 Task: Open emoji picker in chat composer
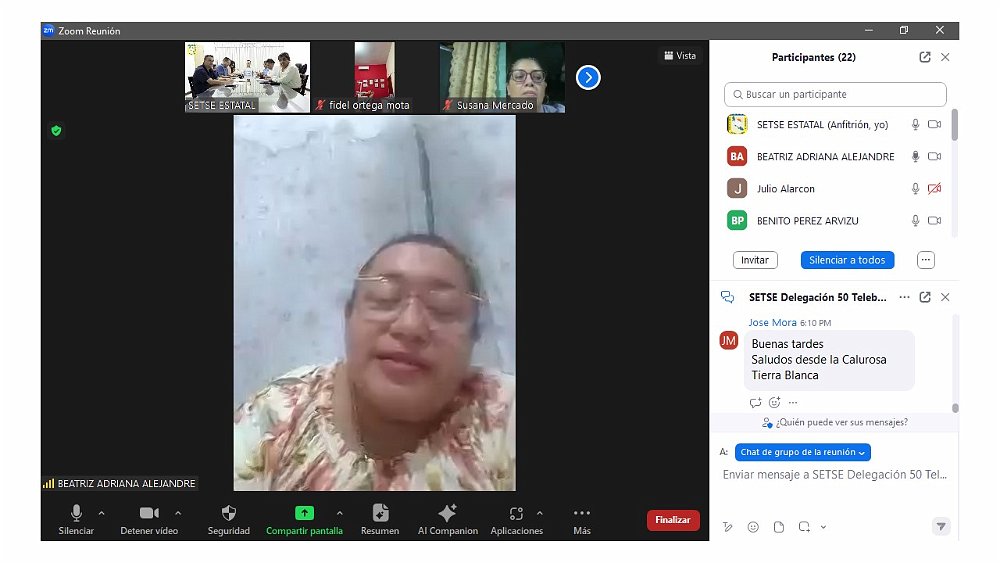[753, 527]
